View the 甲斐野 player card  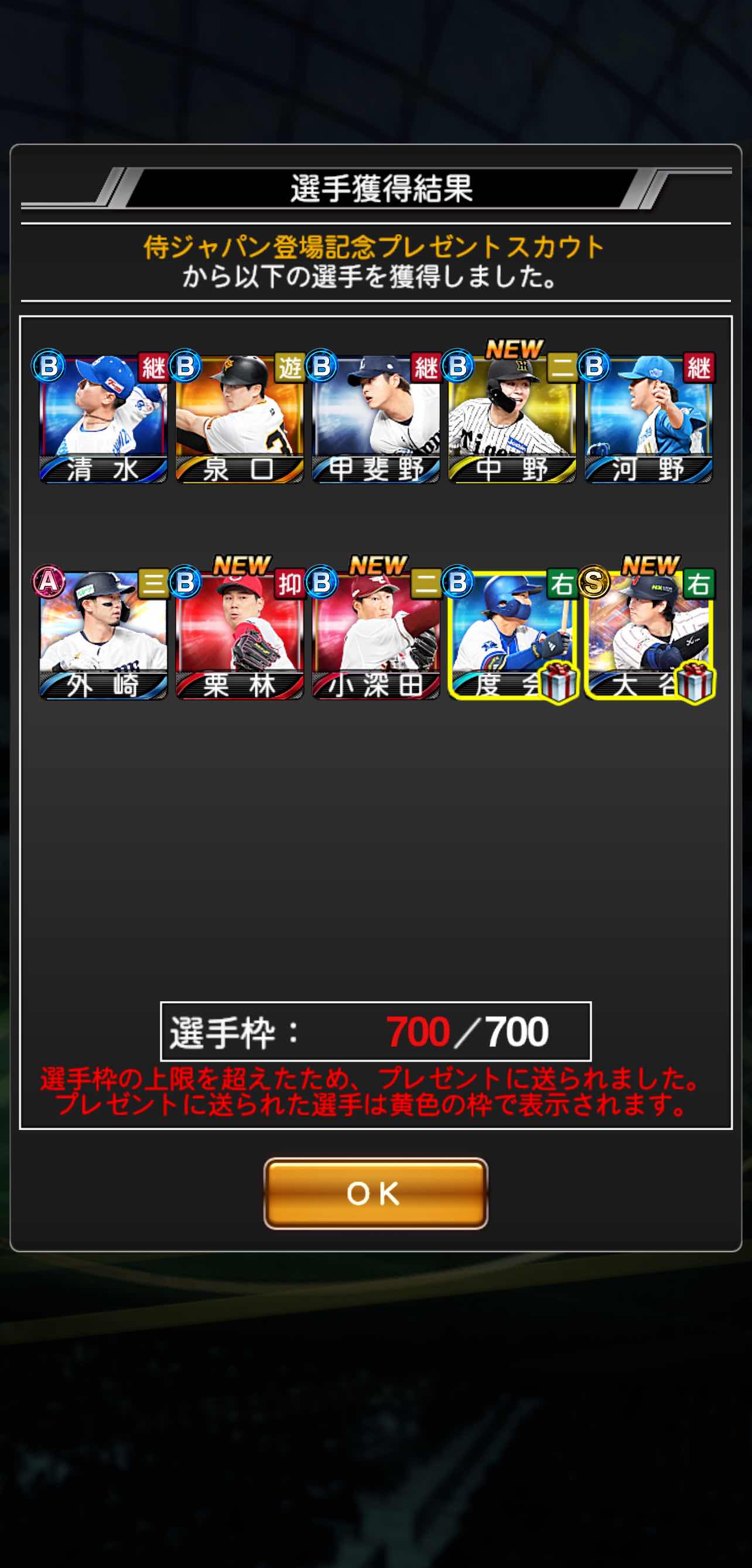(x=375, y=419)
